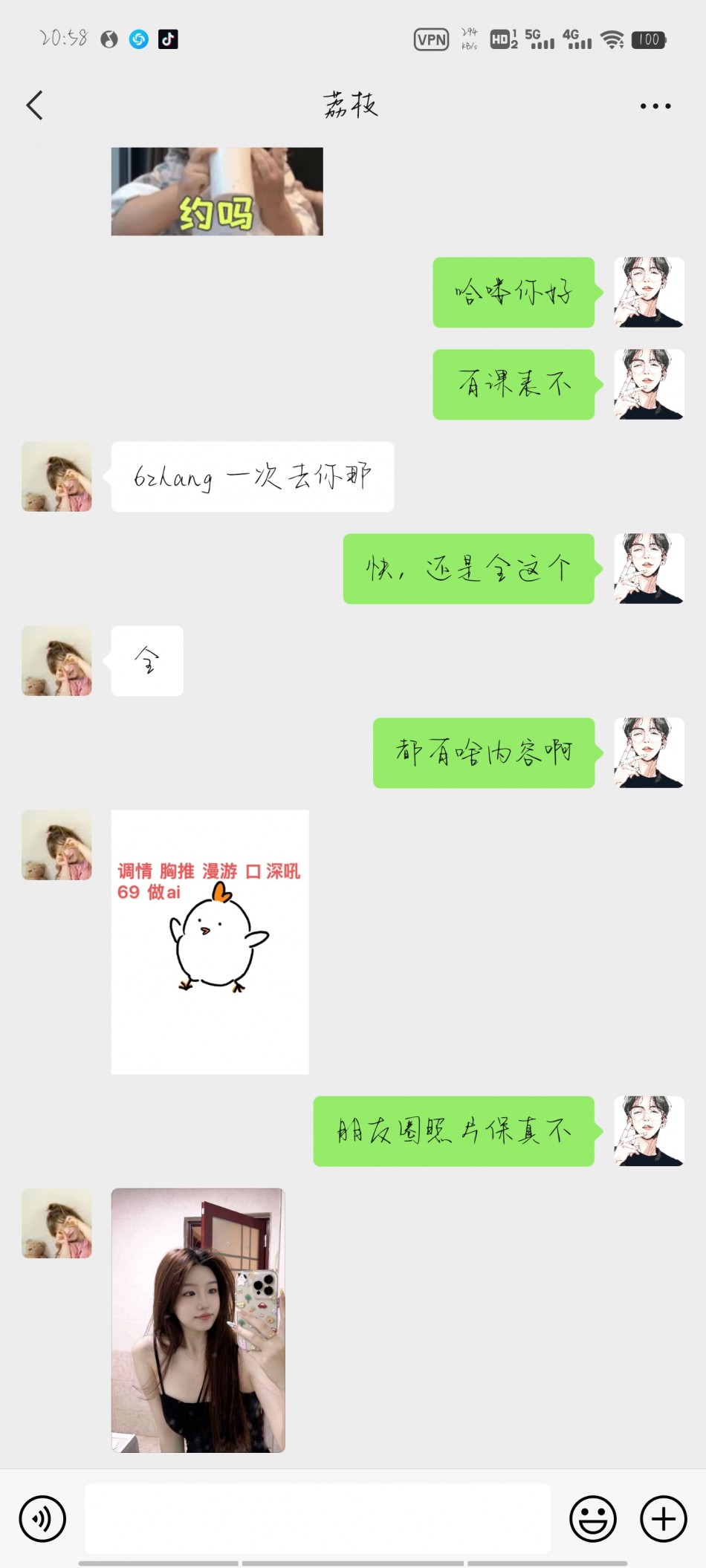Open the chick illustration image message
The image size is (706, 1568).
point(210,941)
